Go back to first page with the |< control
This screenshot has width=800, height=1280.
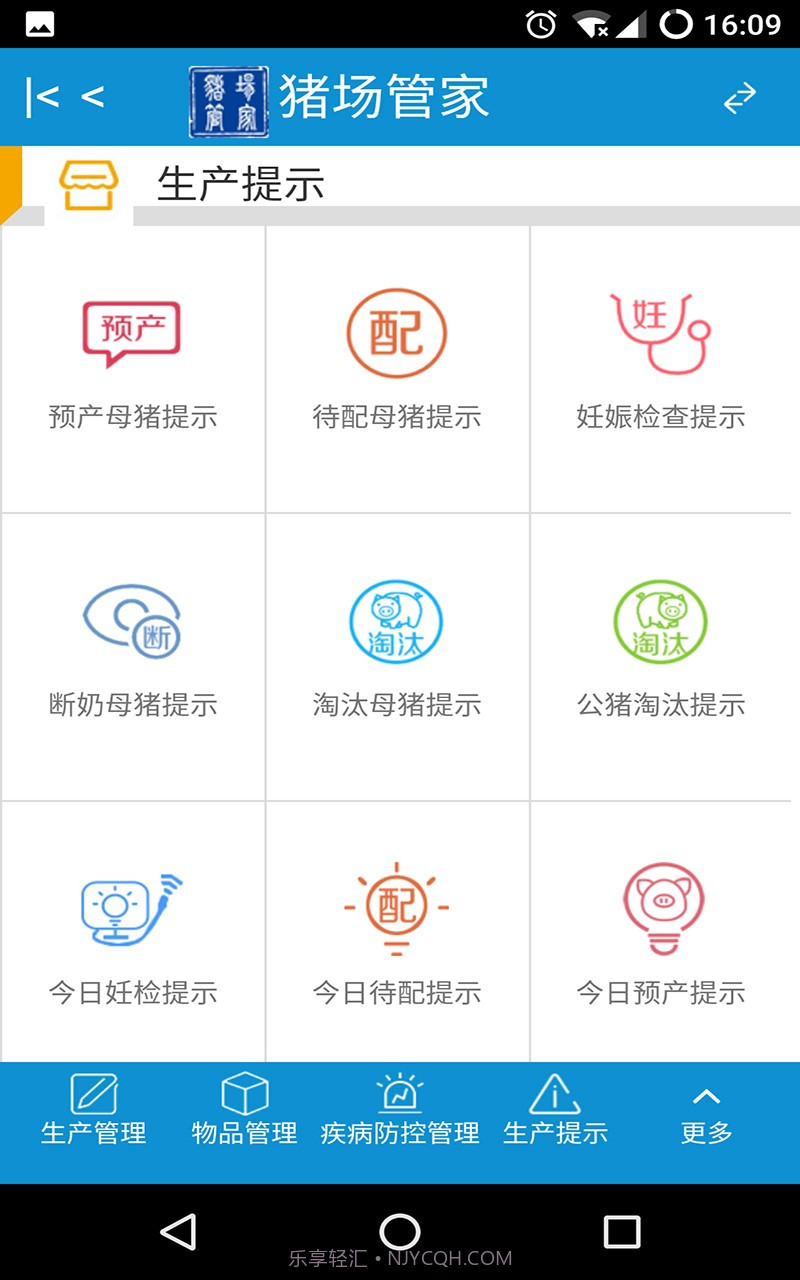tap(42, 97)
